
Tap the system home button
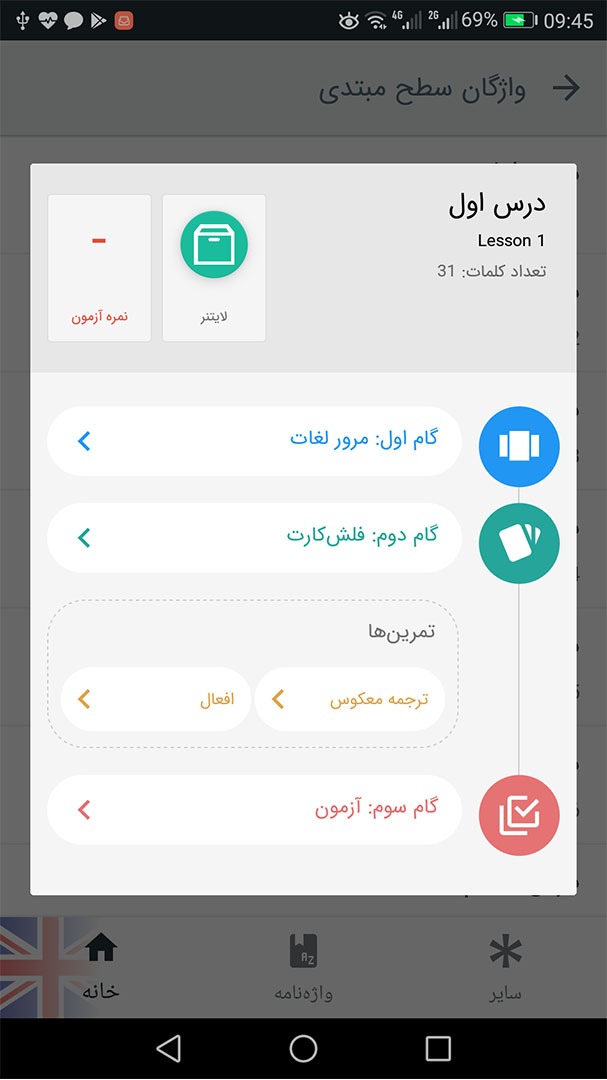(x=303, y=1048)
